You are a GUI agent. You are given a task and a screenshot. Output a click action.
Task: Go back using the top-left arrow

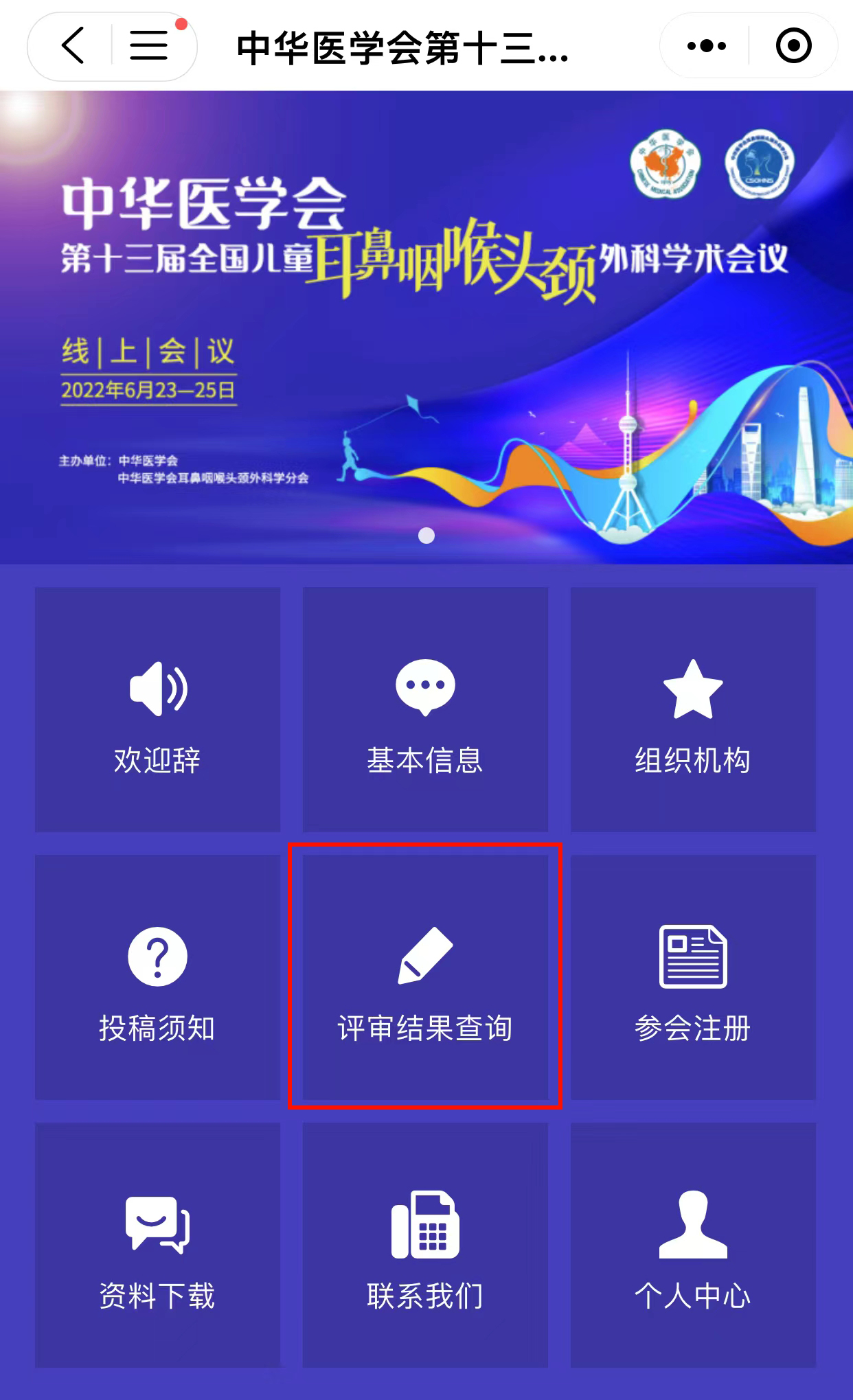(x=73, y=46)
